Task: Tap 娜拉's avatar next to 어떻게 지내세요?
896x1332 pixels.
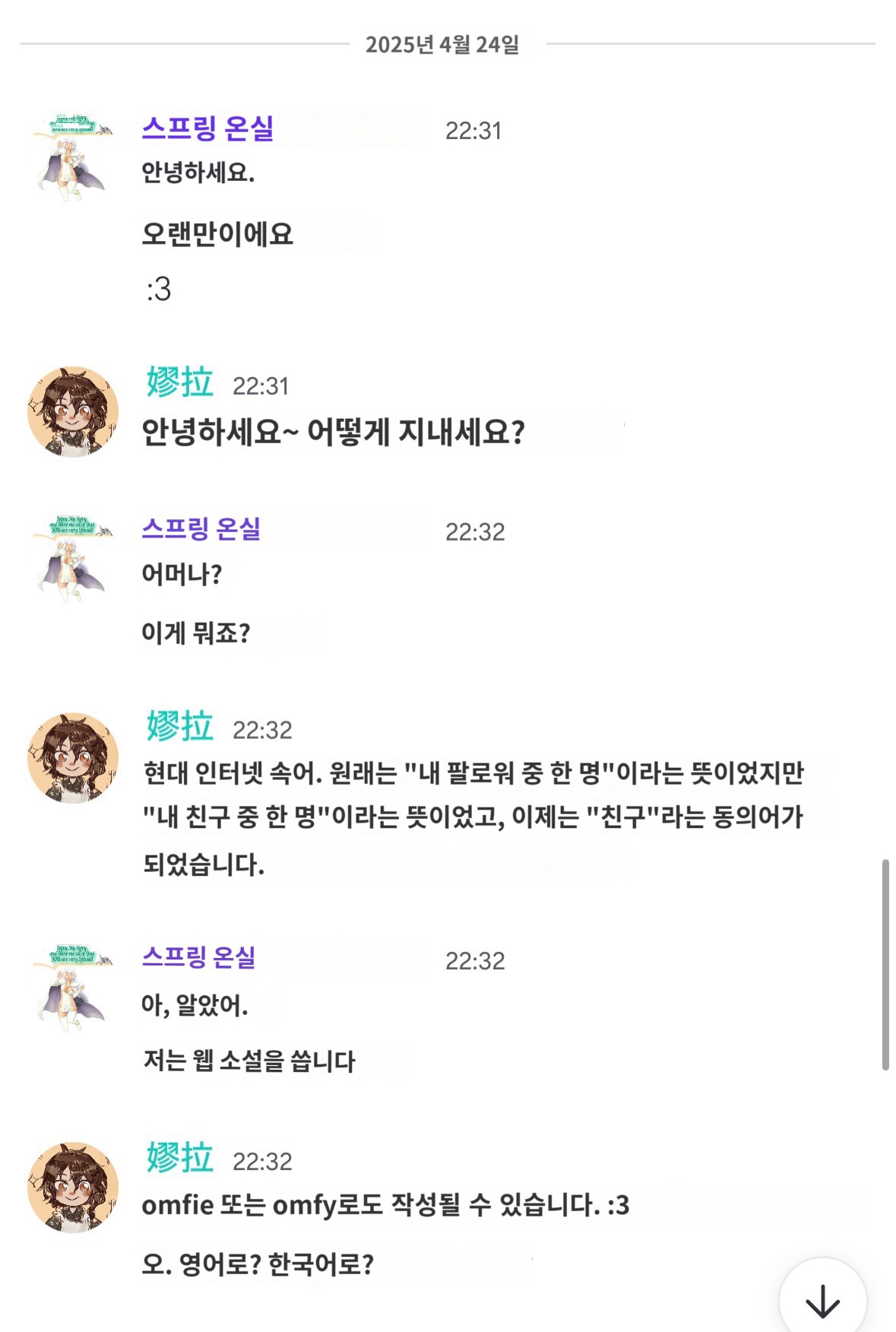Action: (x=73, y=412)
